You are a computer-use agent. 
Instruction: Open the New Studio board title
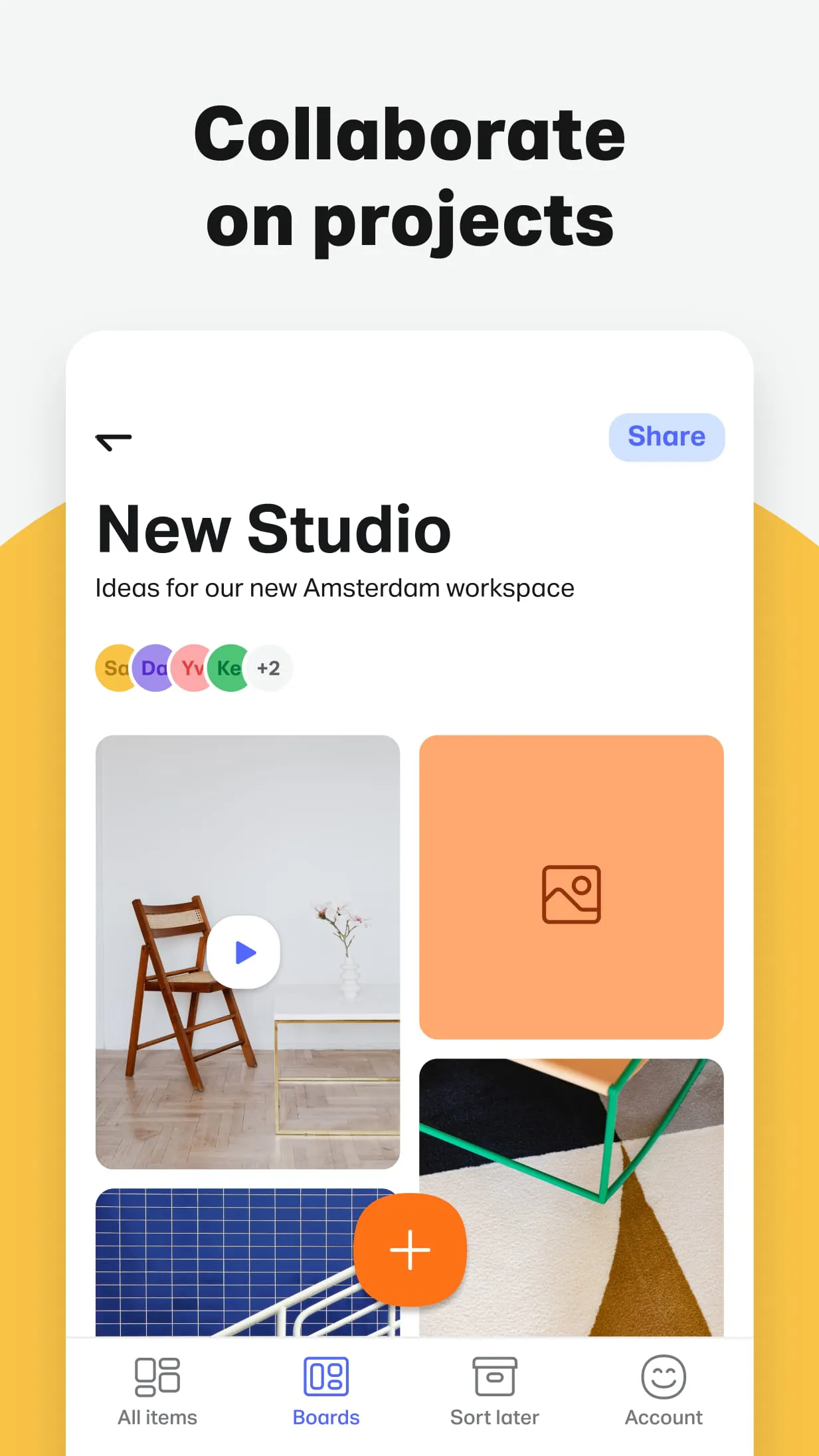coord(273,528)
